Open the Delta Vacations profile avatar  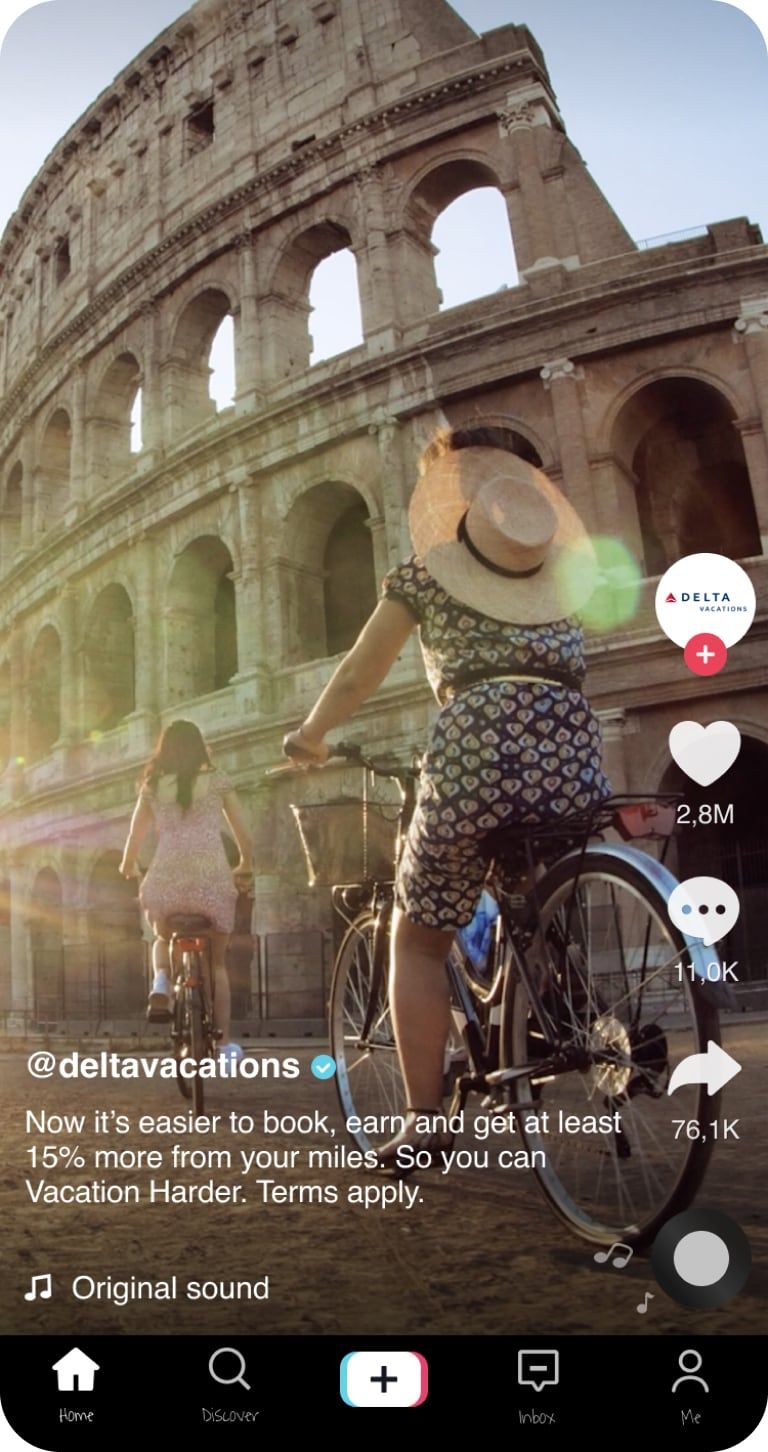pyautogui.click(x=705, y=600)
